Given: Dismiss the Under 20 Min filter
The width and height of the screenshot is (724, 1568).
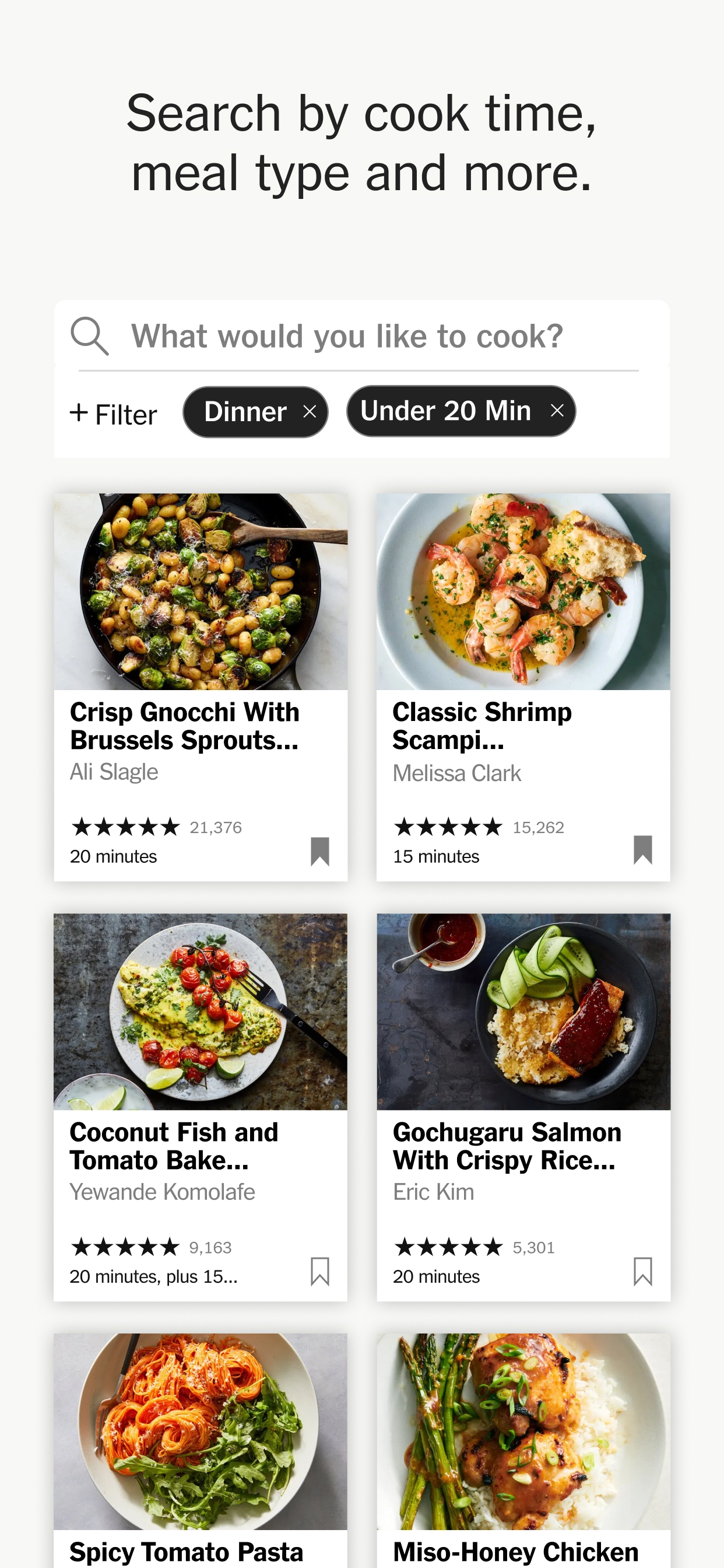Looking at the screenshot, I should 557,411.
